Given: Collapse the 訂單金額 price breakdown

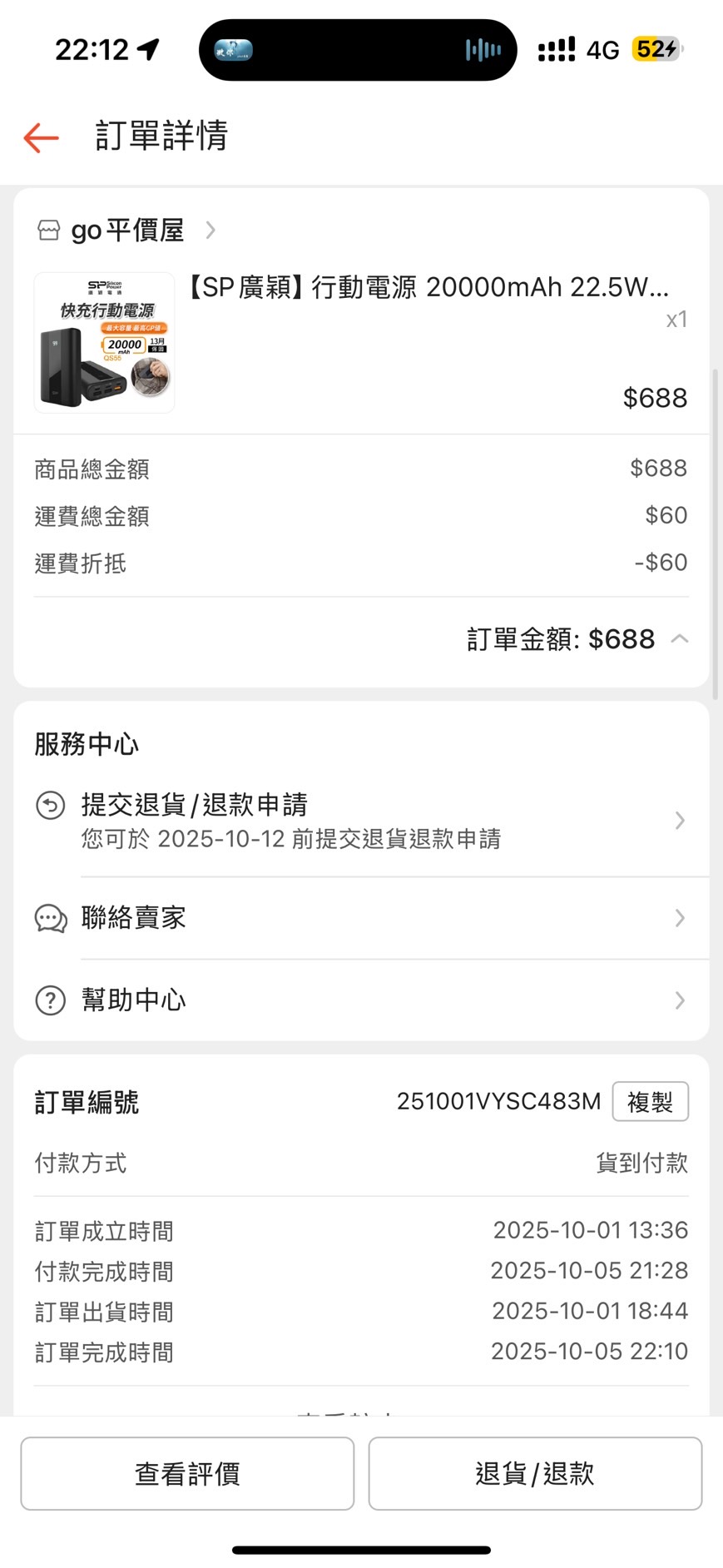Looking at the screenshot, I should (x=679, y=639).
